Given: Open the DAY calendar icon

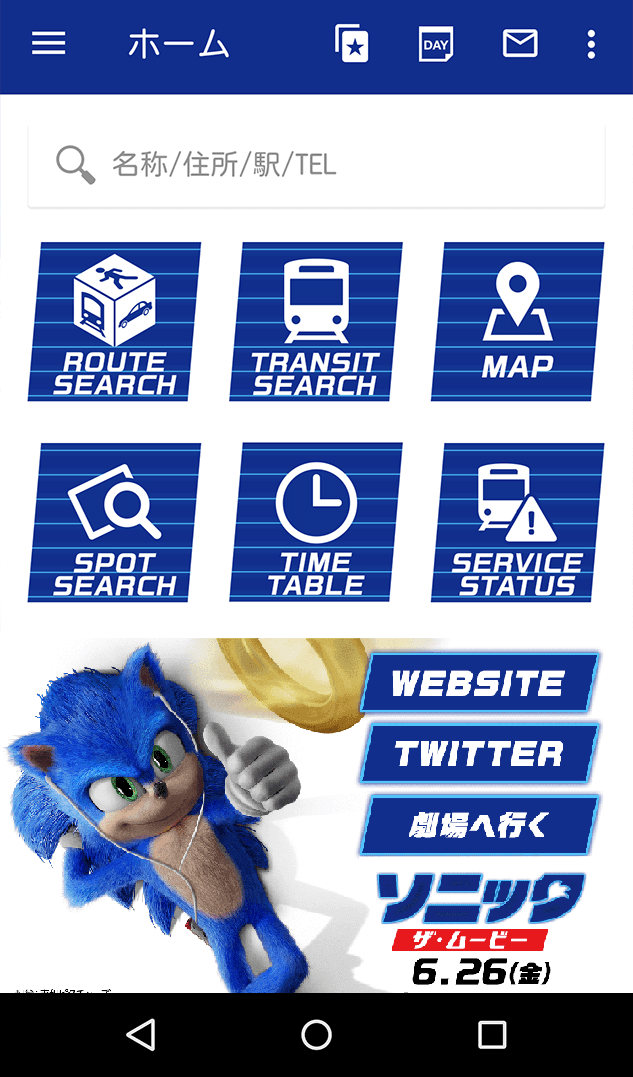Looking at the screenshot, I should (x=436, y=44).
